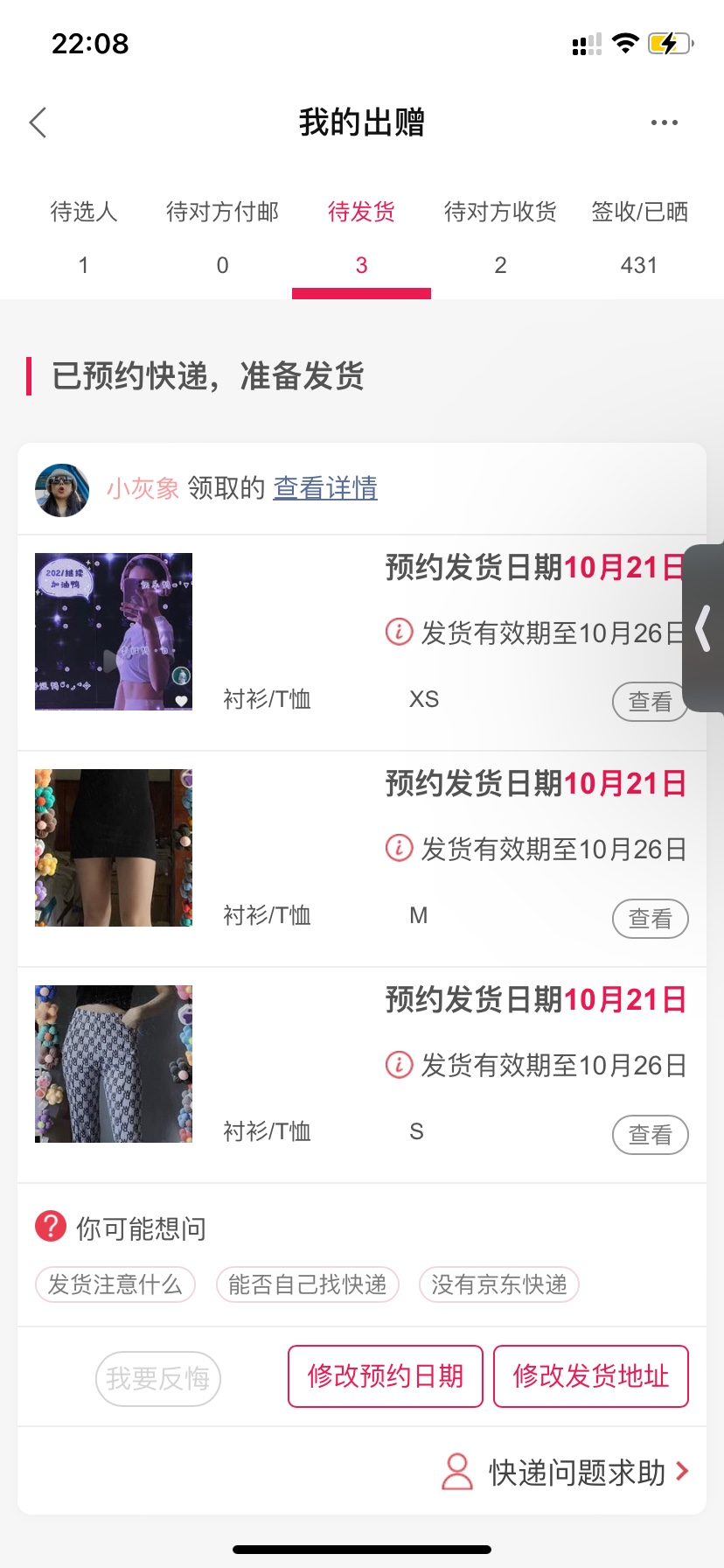The width and height of the screenshot is (724, 1568).
Task: Tap 查看 for the XS size item
Action: pyautogui.click(x=649, y=702)
